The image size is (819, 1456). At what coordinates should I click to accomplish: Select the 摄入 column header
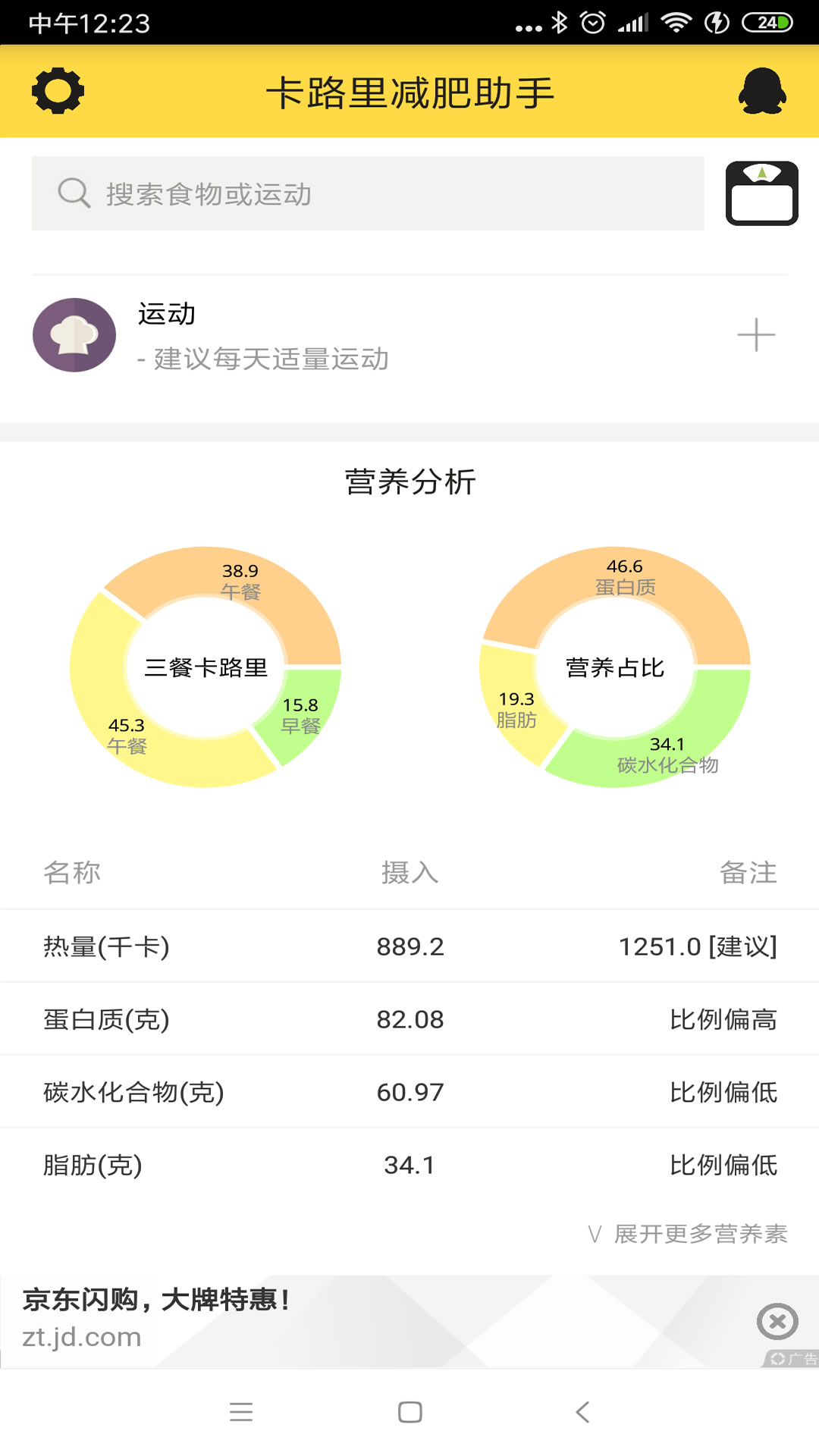pos(408,873)
